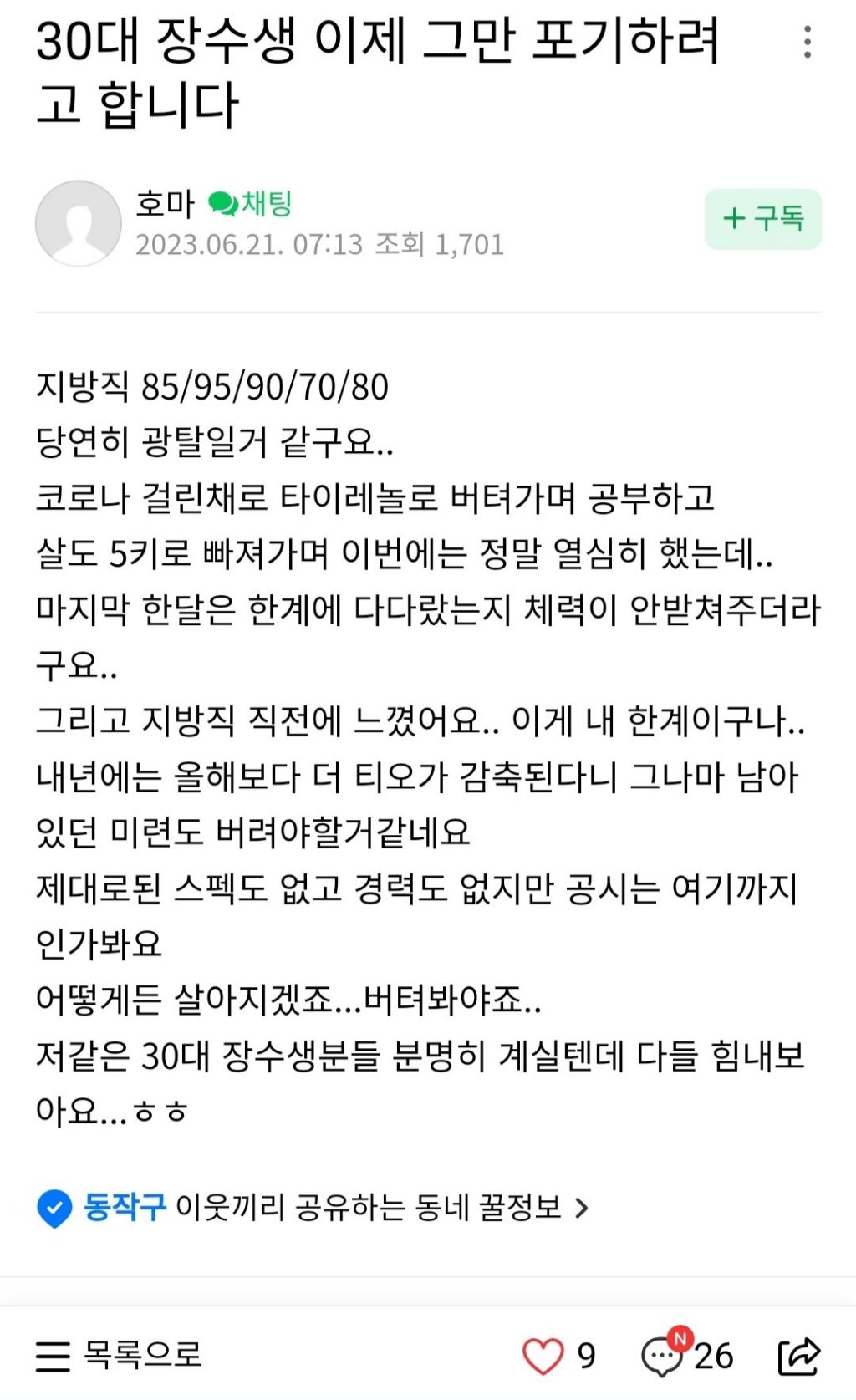Viewport: 856px width, 1400px height.
Task: Start a chat via 채팅 link
Action: (x=251, y=203)
